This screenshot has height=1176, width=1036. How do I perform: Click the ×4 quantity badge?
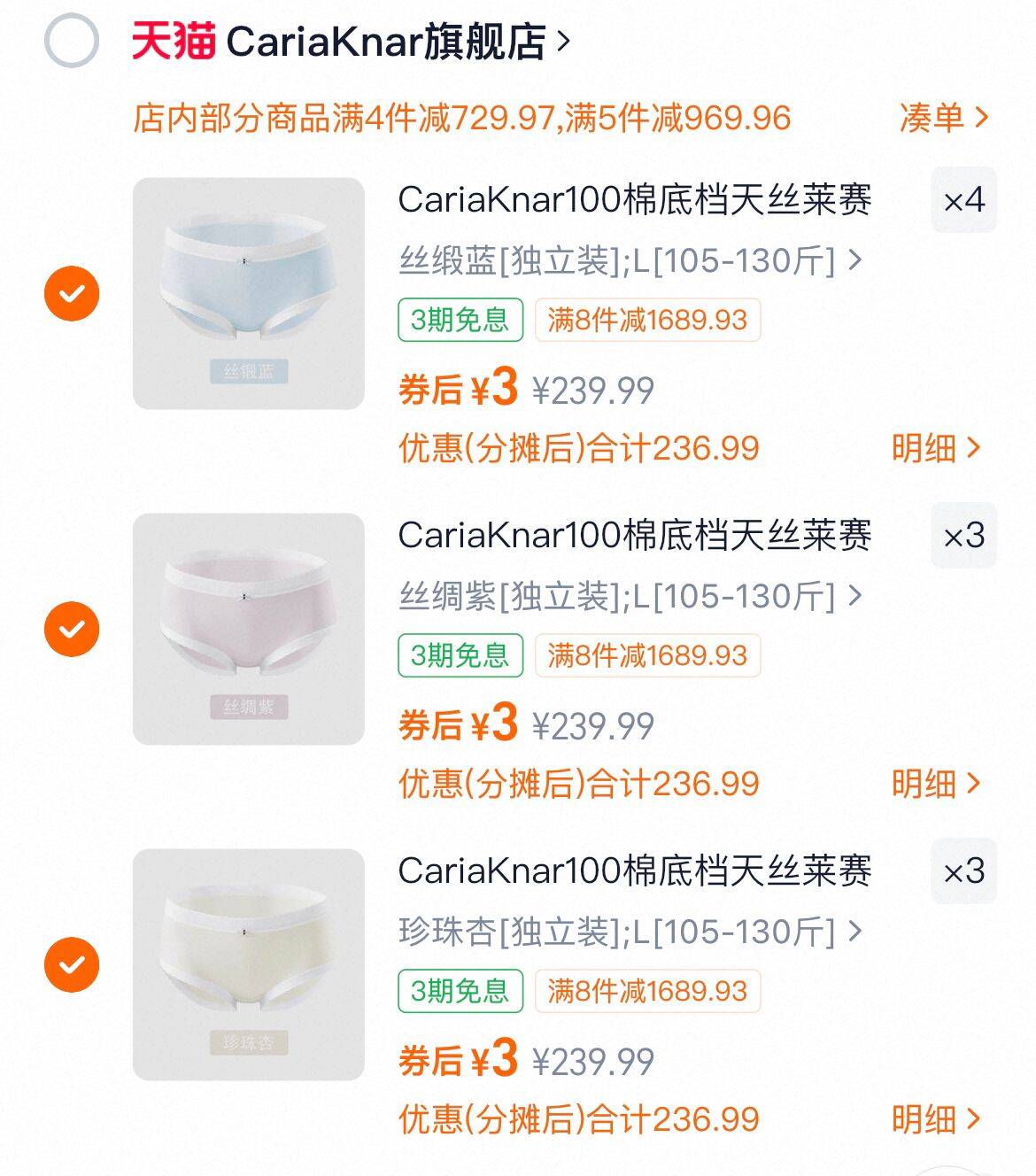[964, 200]
